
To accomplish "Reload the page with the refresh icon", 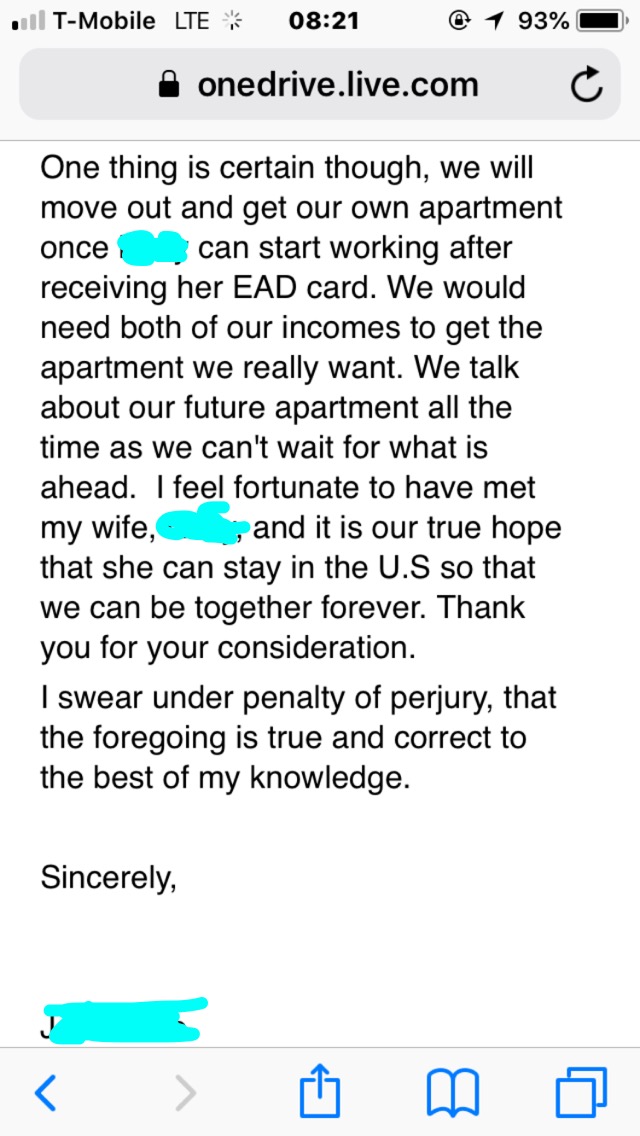I will pos(586,85).
